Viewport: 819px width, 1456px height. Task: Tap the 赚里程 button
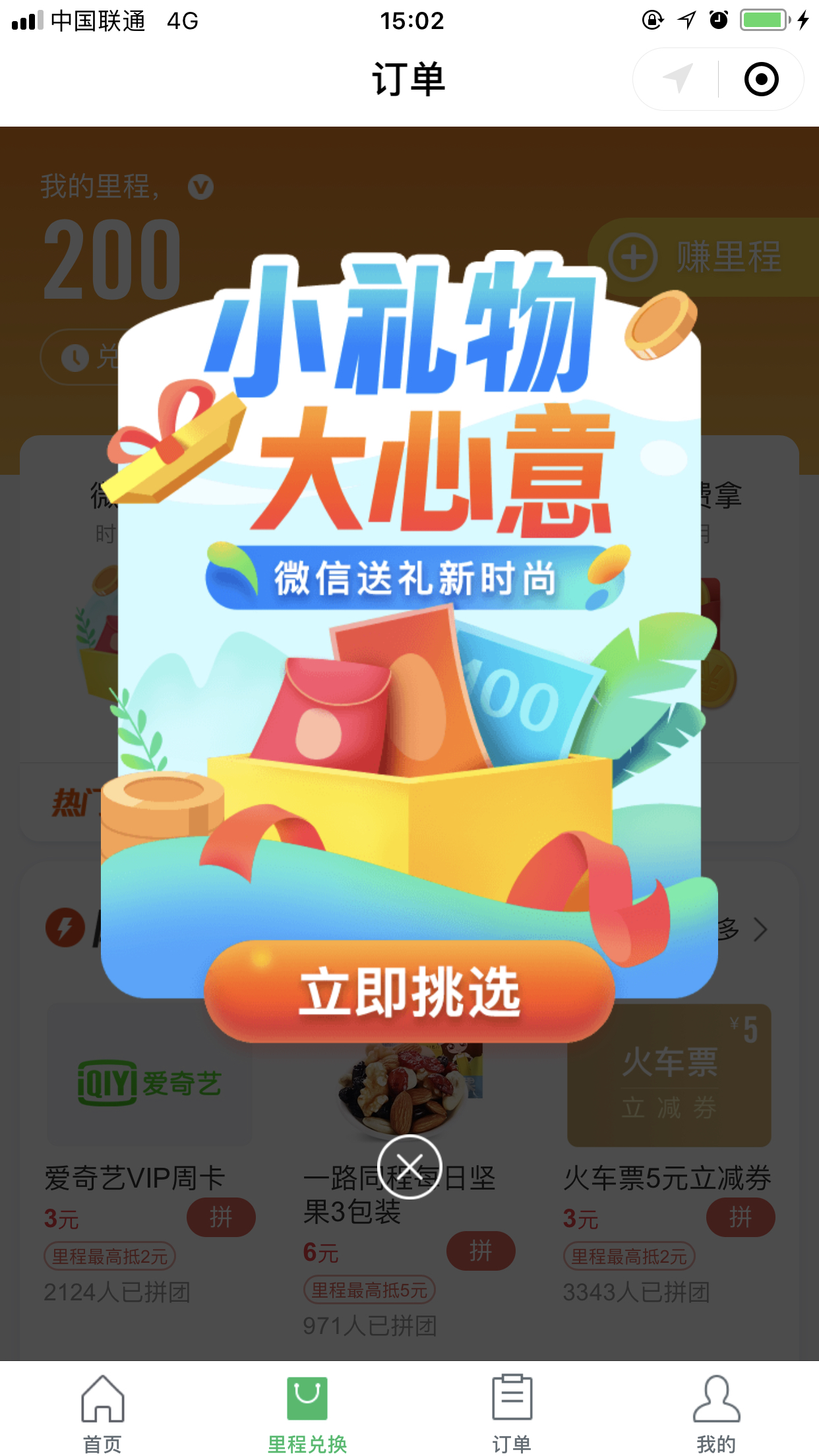(x=704, y=257)
